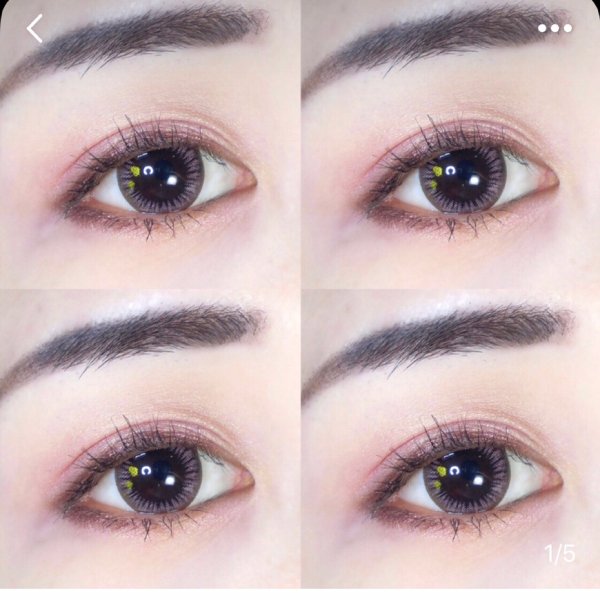This screenshot has width=600, height=600.
Task: Go back using the top-left arrow
Action: pyautogui.click(x=35, y=29)
